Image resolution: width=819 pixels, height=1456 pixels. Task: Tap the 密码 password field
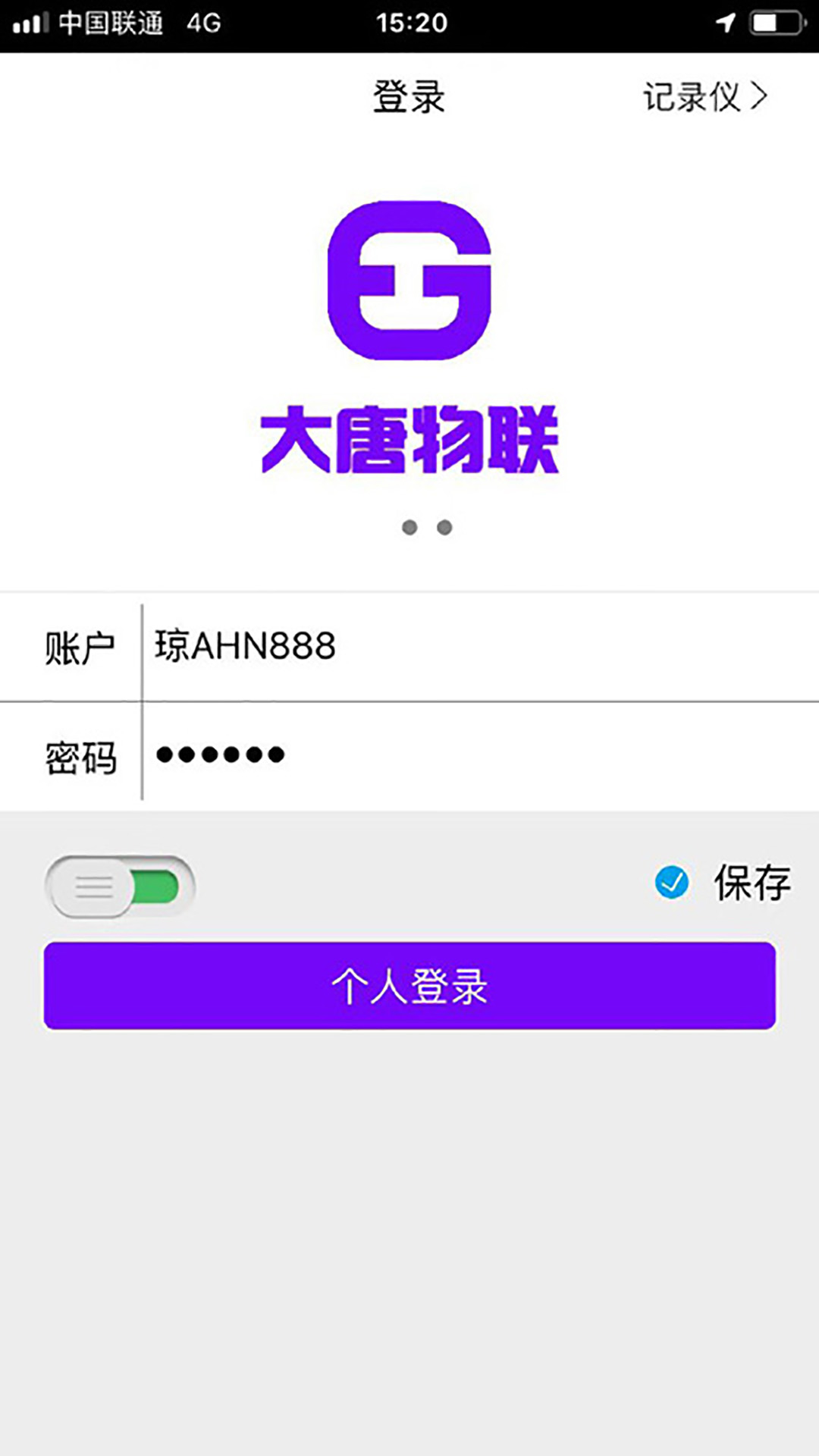coord(478,754)
